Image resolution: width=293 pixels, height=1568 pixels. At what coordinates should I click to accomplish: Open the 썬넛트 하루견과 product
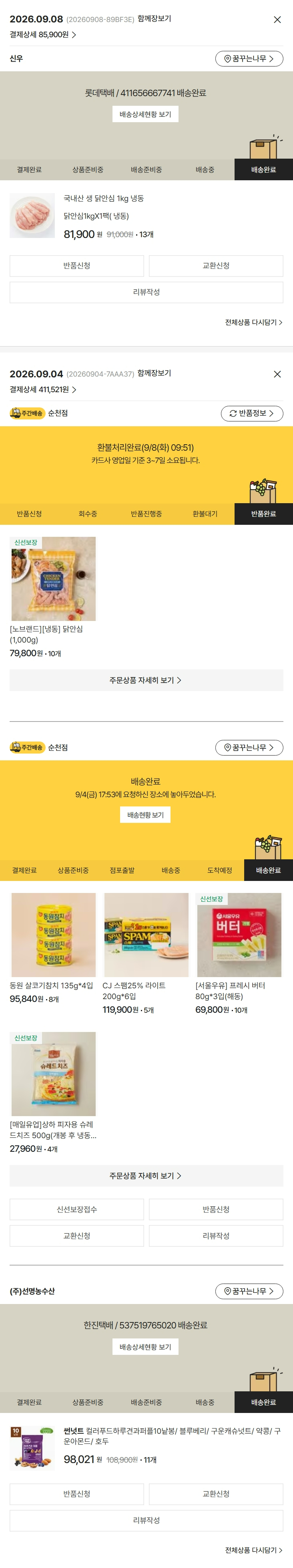click(173, 1436)
